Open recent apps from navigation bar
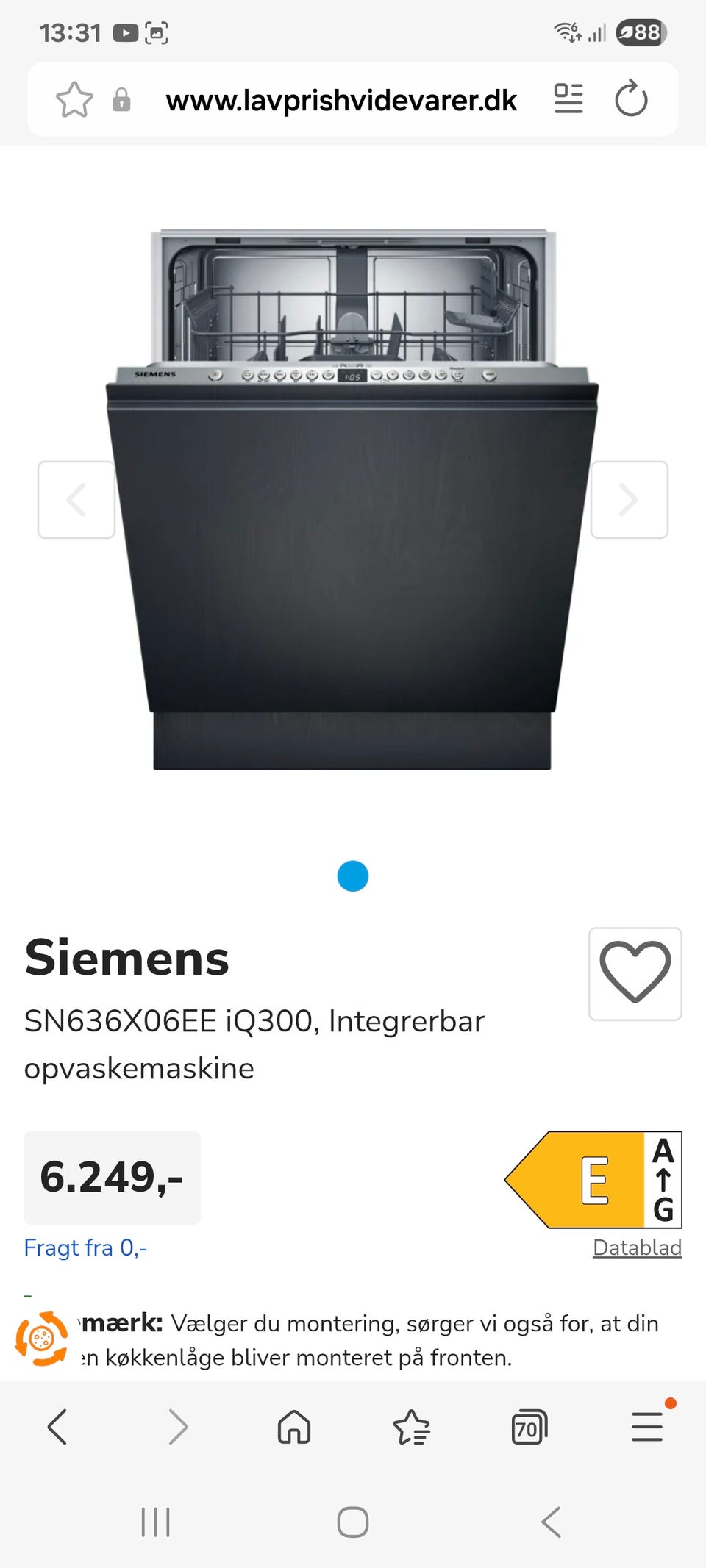The height and width of the screenshot is (1568, 706). click(x=155, y=1522)
